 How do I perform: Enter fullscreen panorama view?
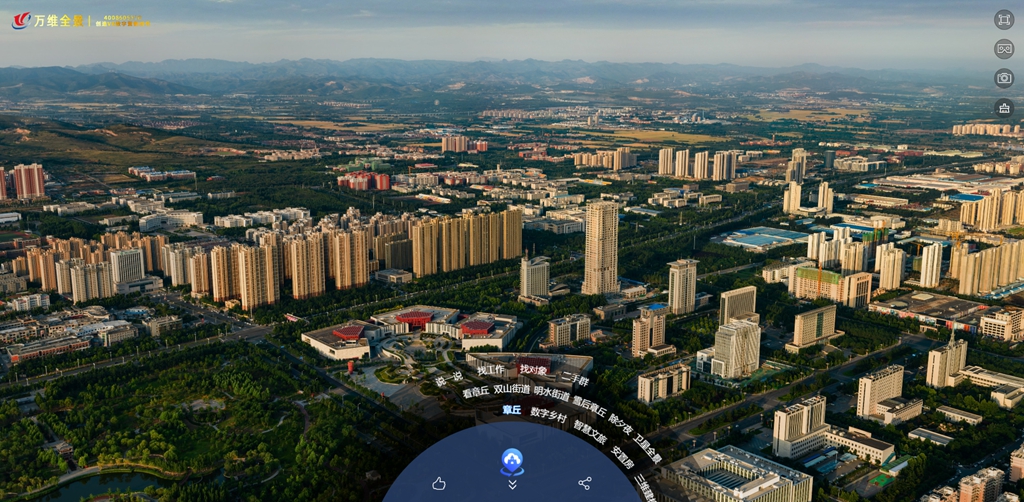[x=1004, y=19]
